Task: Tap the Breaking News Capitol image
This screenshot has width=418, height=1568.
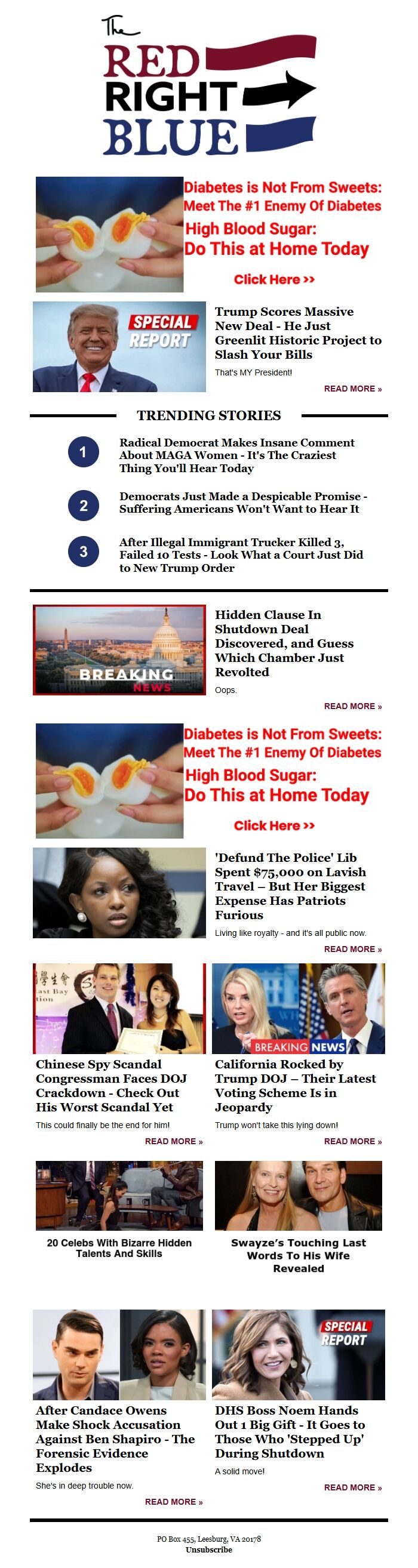Action: point(119,649)
